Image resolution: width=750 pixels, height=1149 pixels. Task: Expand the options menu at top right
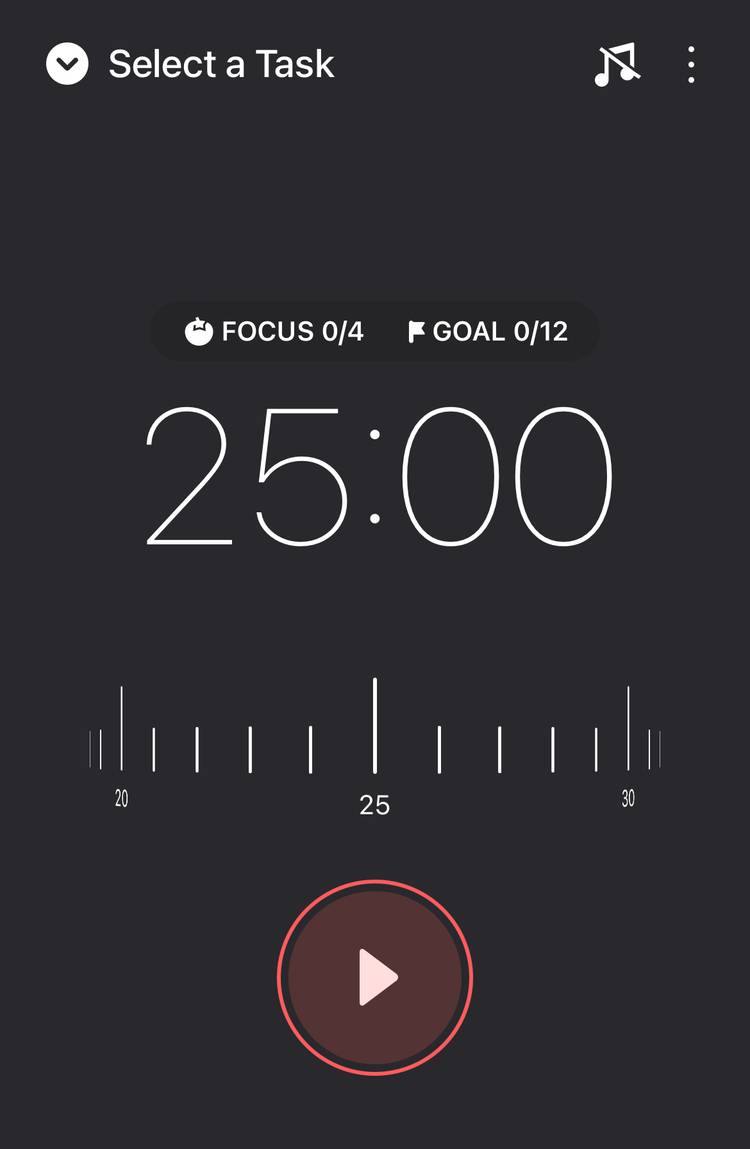(x=692, y=64)
